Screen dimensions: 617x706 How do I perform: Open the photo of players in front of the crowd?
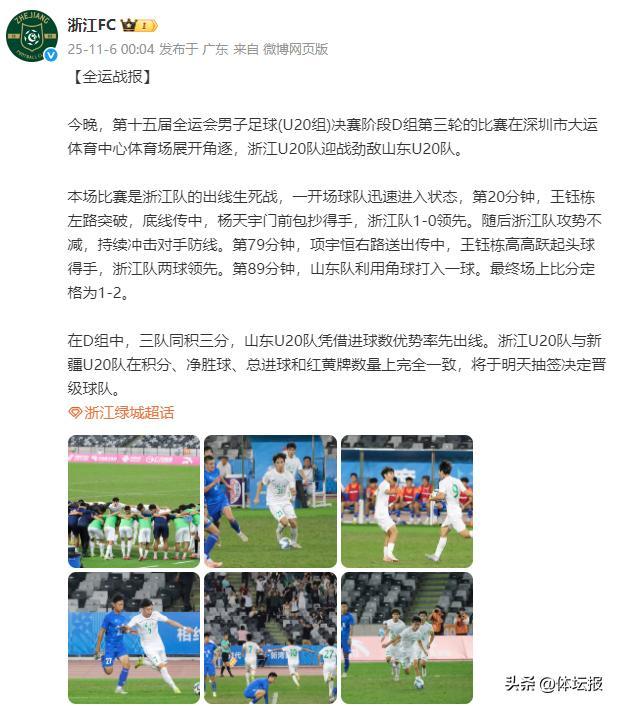270,637
